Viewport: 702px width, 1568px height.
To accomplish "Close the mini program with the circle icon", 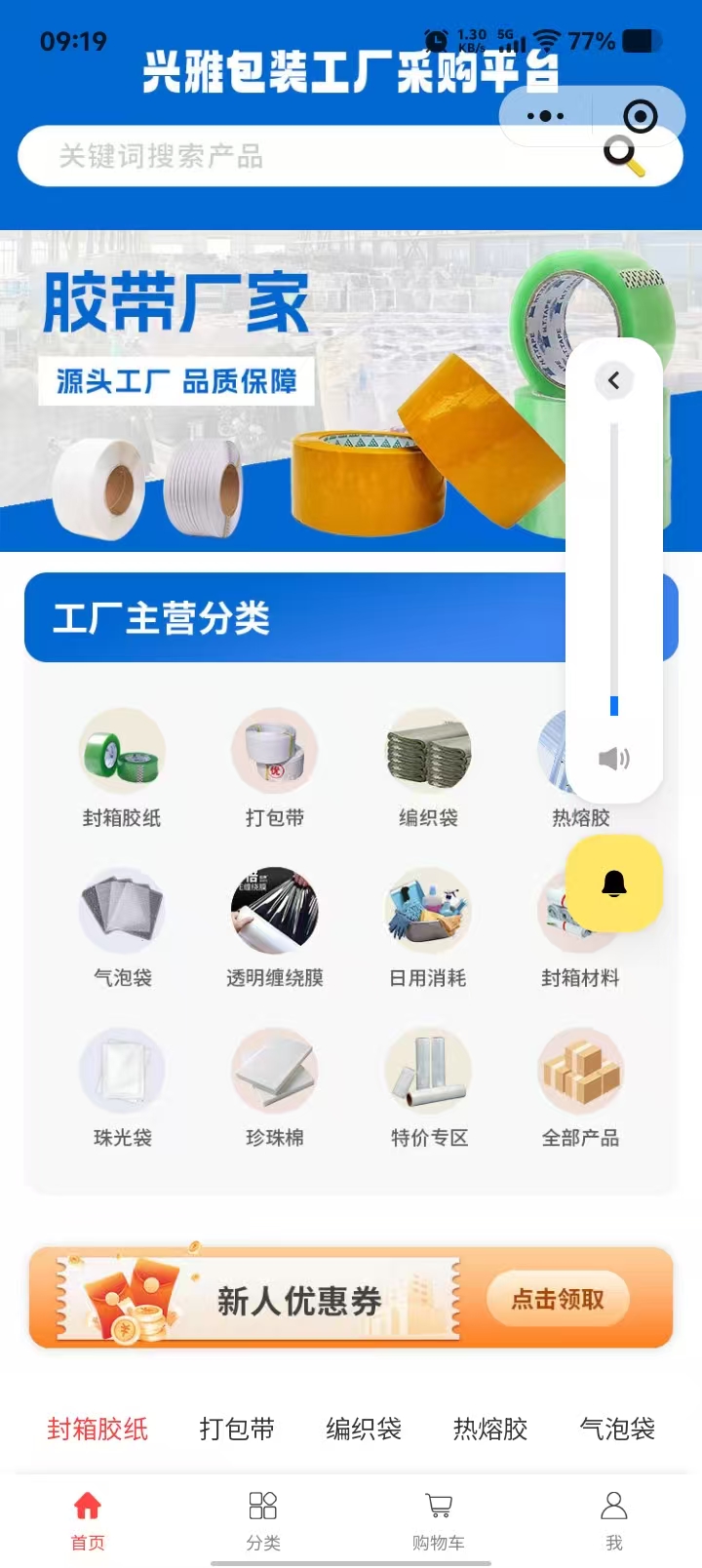I will coord(640,116).
